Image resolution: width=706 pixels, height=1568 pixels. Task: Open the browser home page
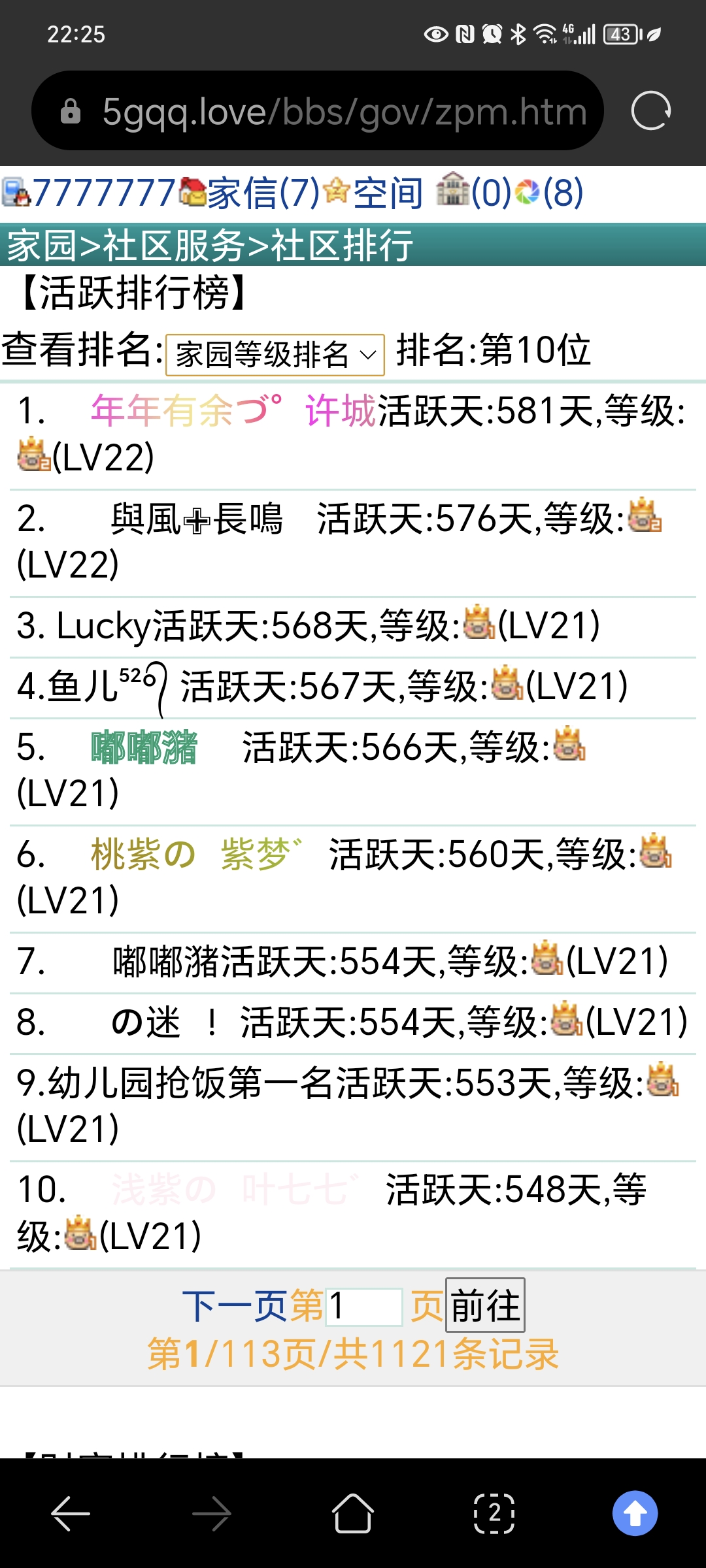click(x=353, y=1512)
